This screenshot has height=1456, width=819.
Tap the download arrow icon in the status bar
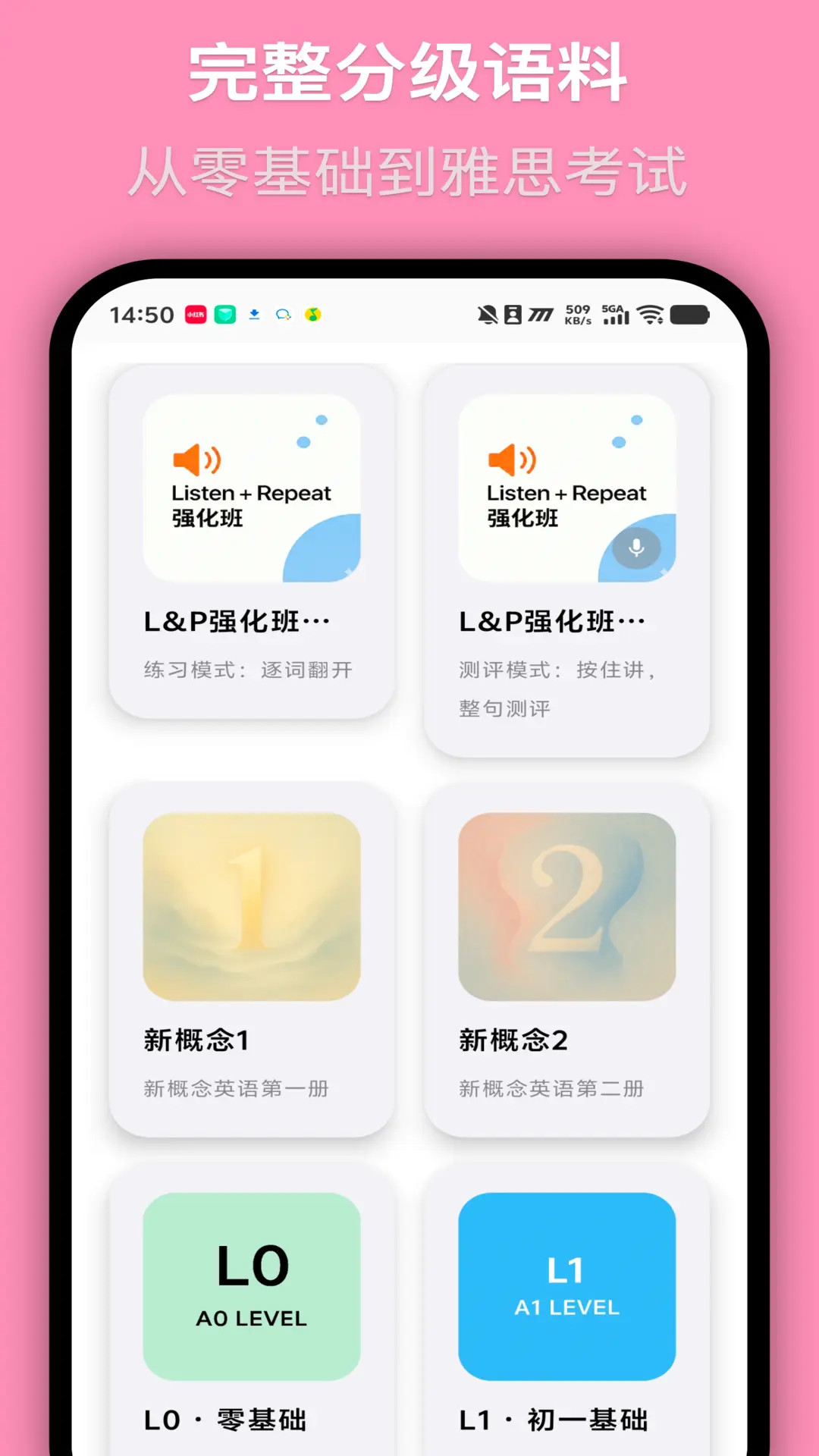click(x=256, y=313)
